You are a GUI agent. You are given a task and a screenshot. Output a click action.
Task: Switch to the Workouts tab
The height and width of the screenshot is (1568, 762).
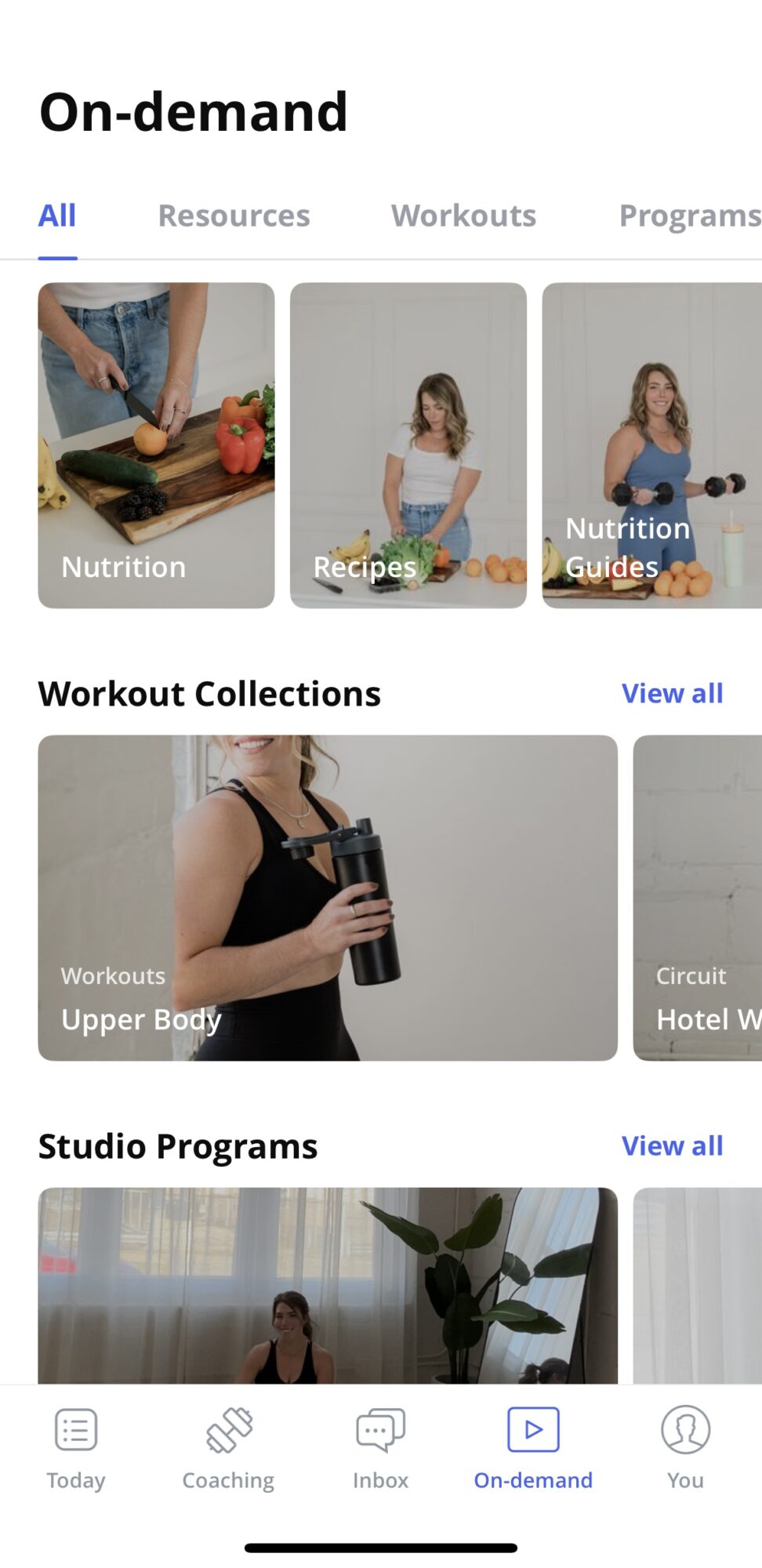pyautogui.click(x=463, y=216)
